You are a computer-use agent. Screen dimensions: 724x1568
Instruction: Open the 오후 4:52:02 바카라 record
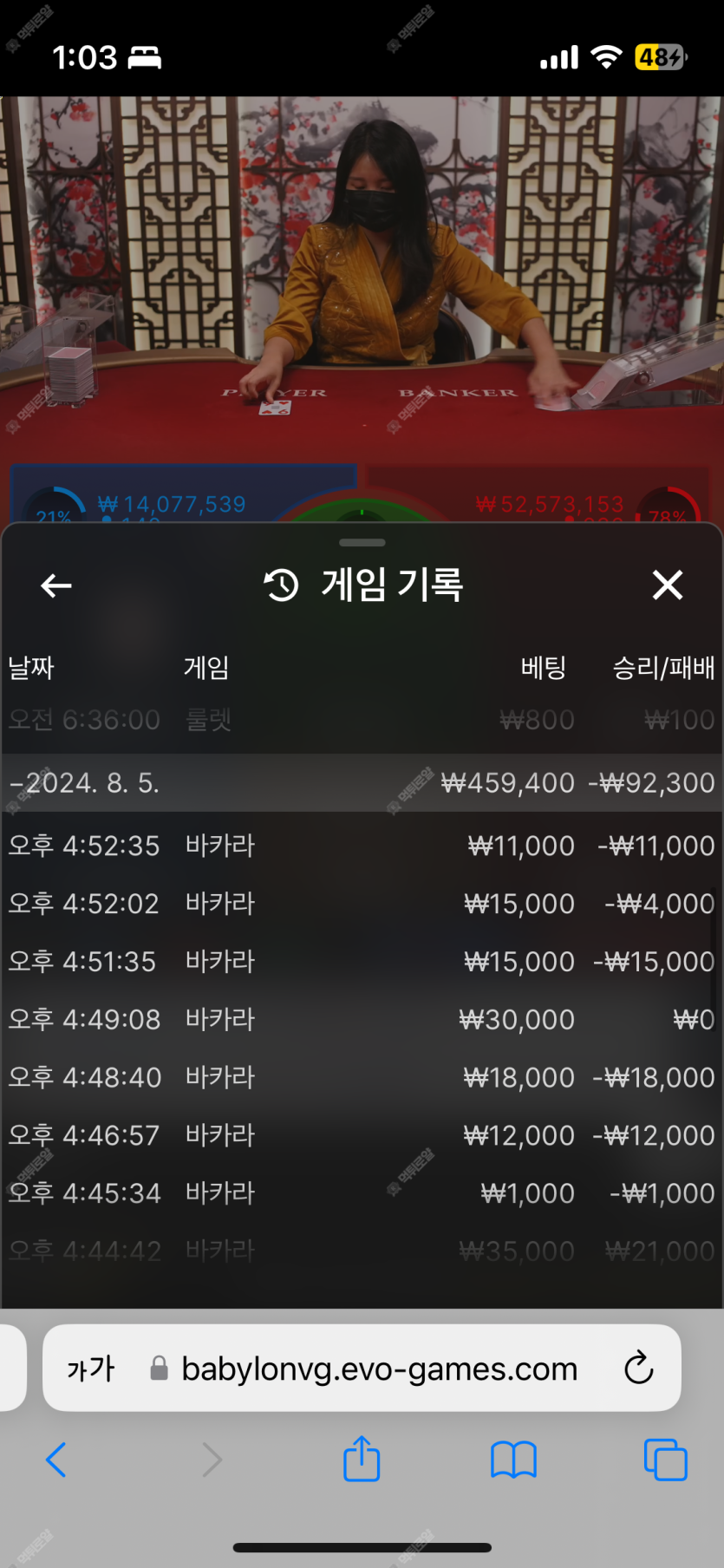coord(362,904)
